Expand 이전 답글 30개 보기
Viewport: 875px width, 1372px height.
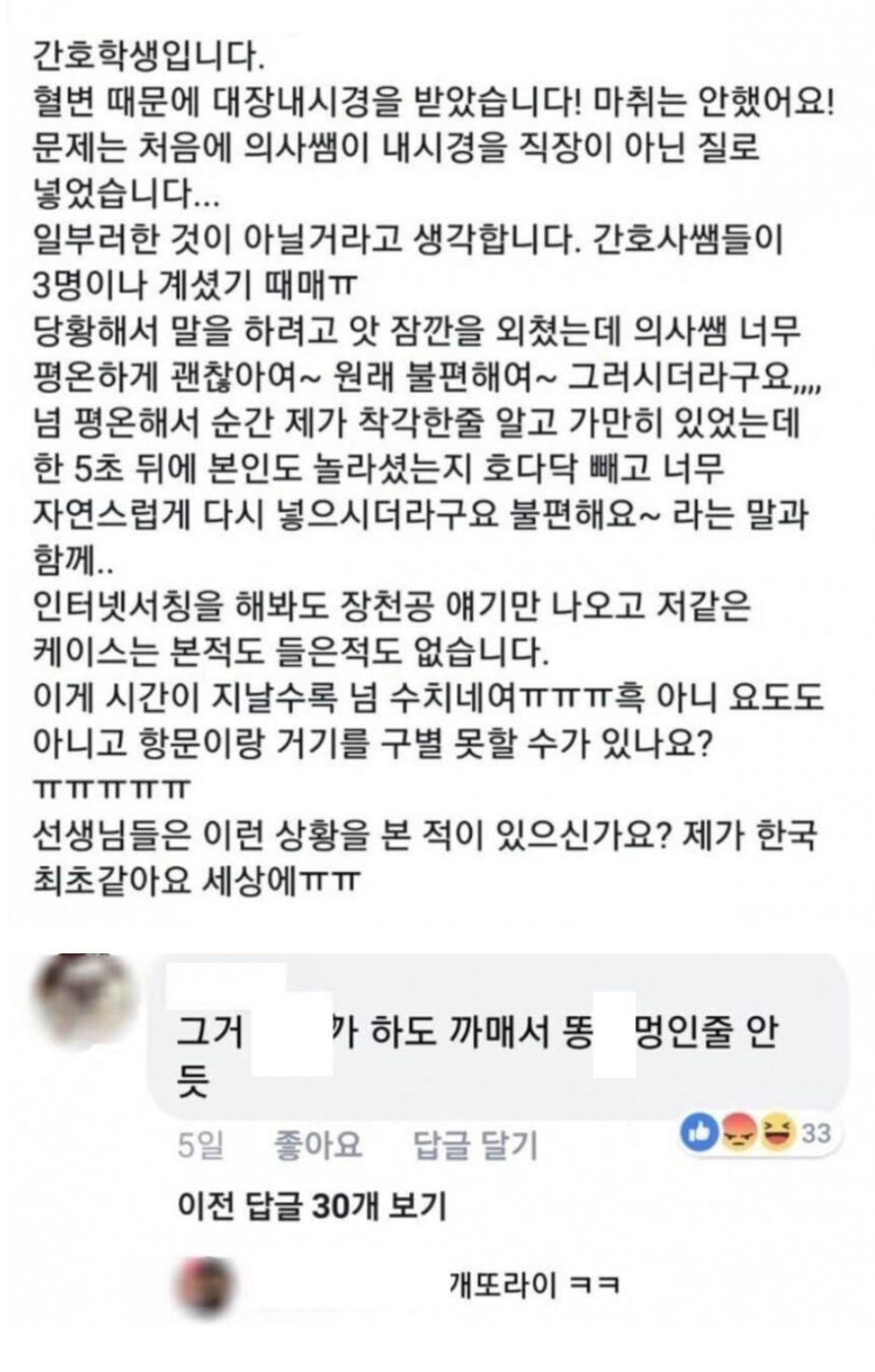coord(312,1206)
